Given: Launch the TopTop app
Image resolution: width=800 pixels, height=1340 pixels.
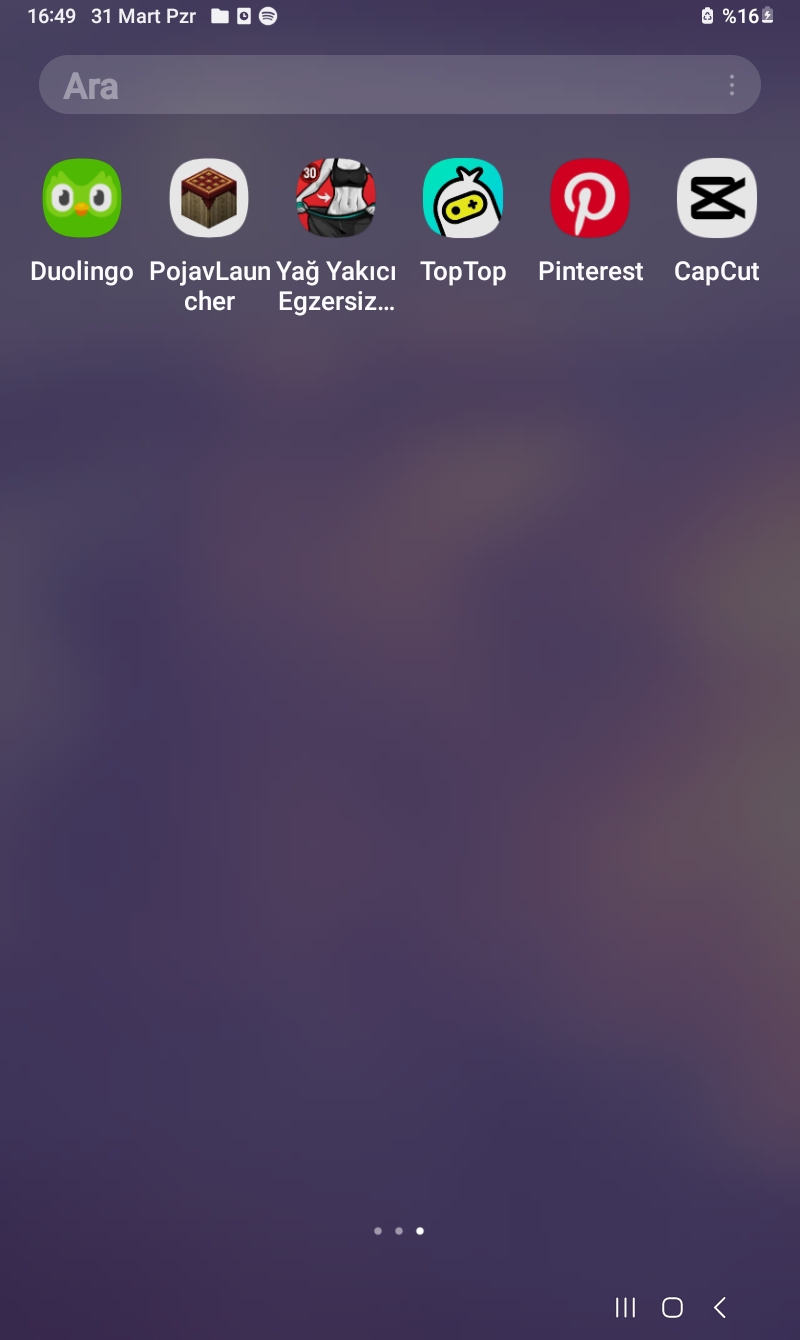Looking at the screenshot, I should [x=463, y=198].
